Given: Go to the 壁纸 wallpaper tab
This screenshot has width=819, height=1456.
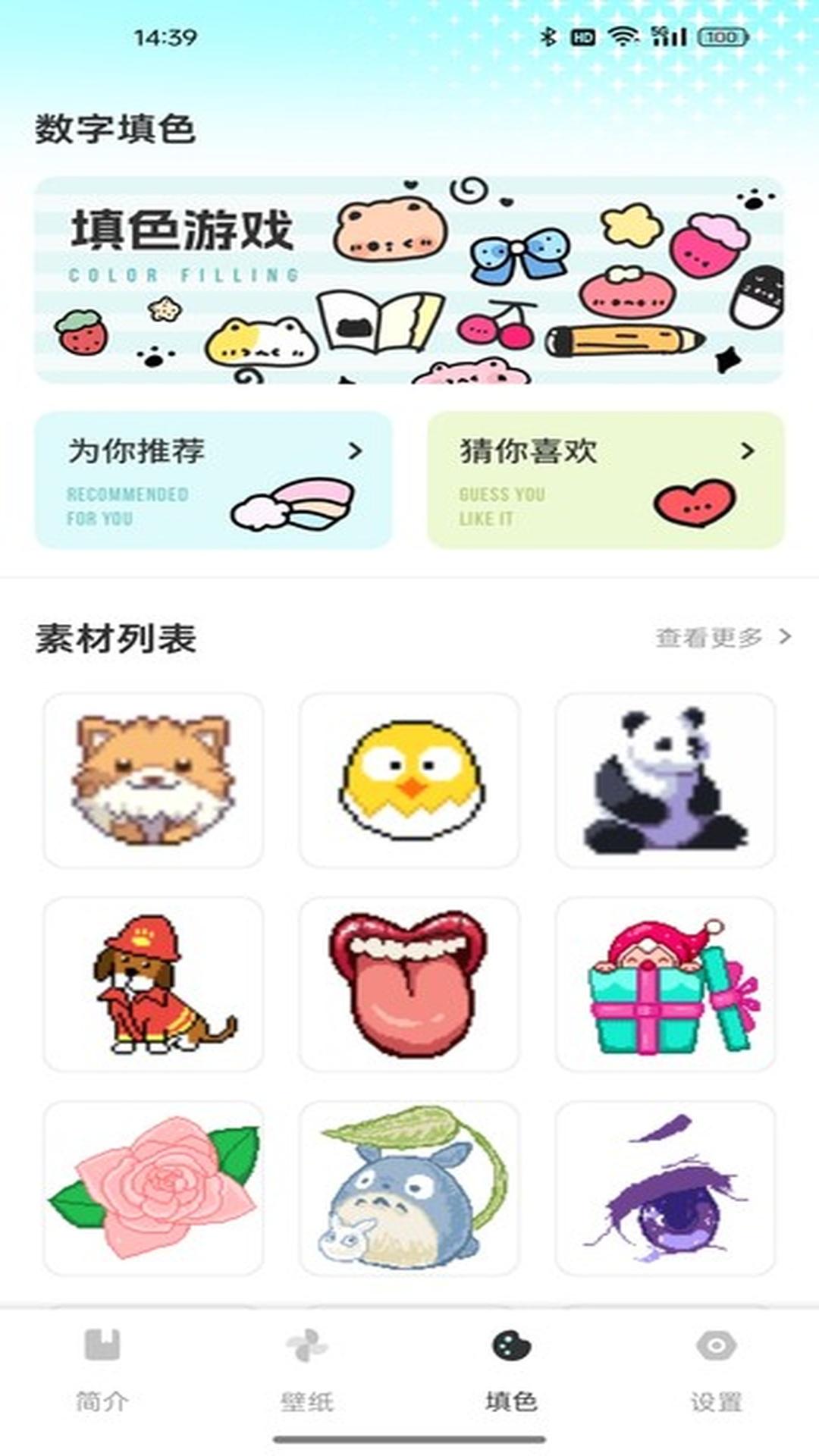Looking at the screenshot, I should point(307,1369).
